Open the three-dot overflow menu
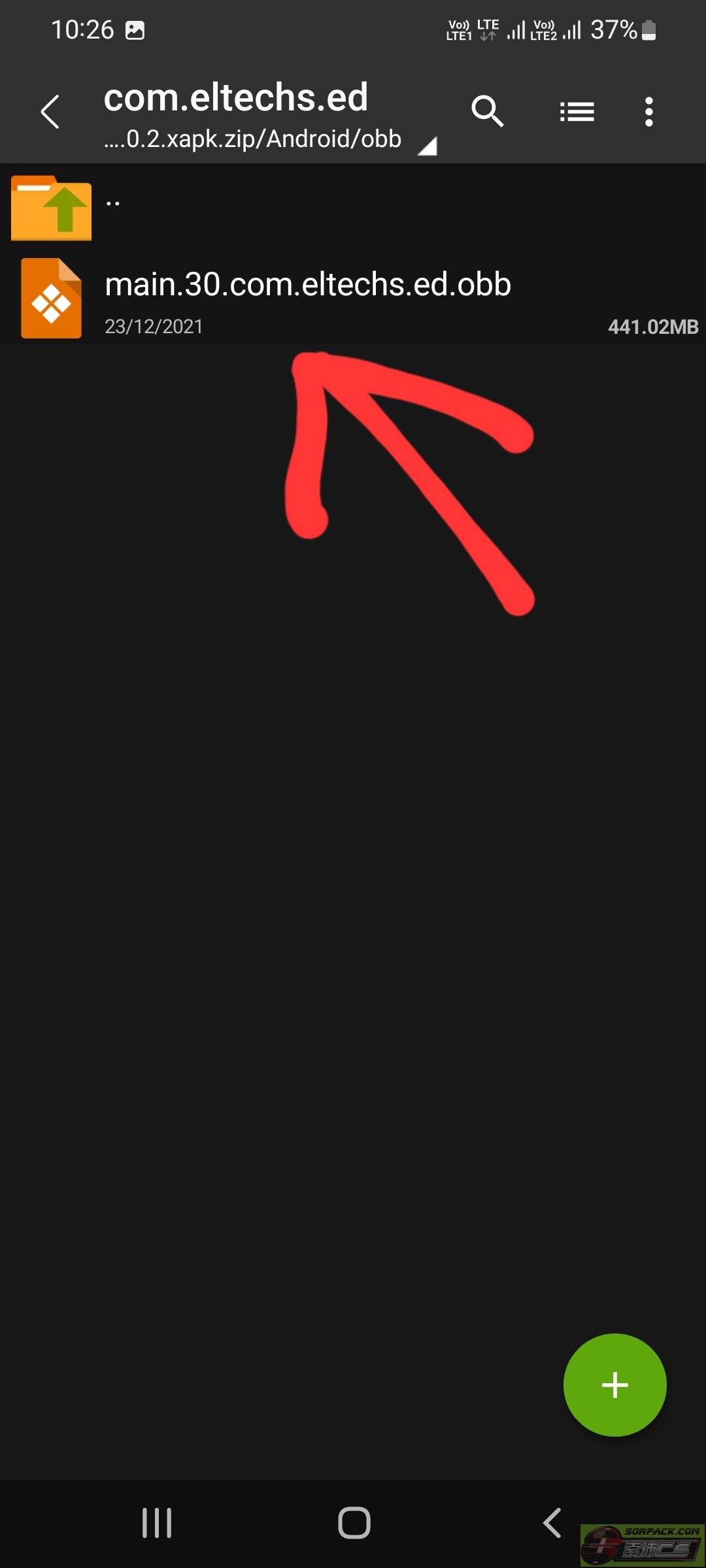 pos(648,112)
